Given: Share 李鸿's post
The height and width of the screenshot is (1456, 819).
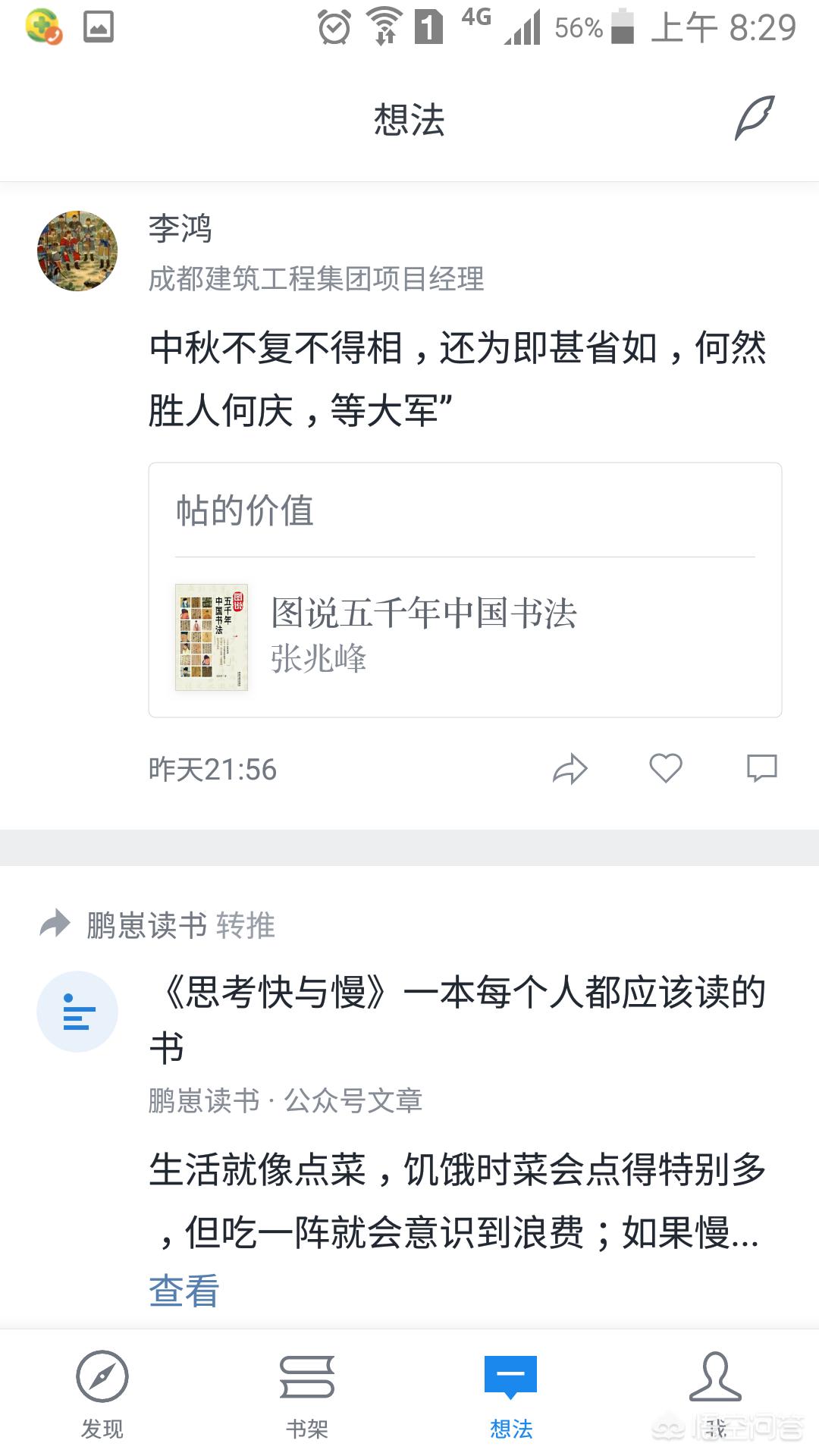Looking at the screenshot, I should coord(570,769).
